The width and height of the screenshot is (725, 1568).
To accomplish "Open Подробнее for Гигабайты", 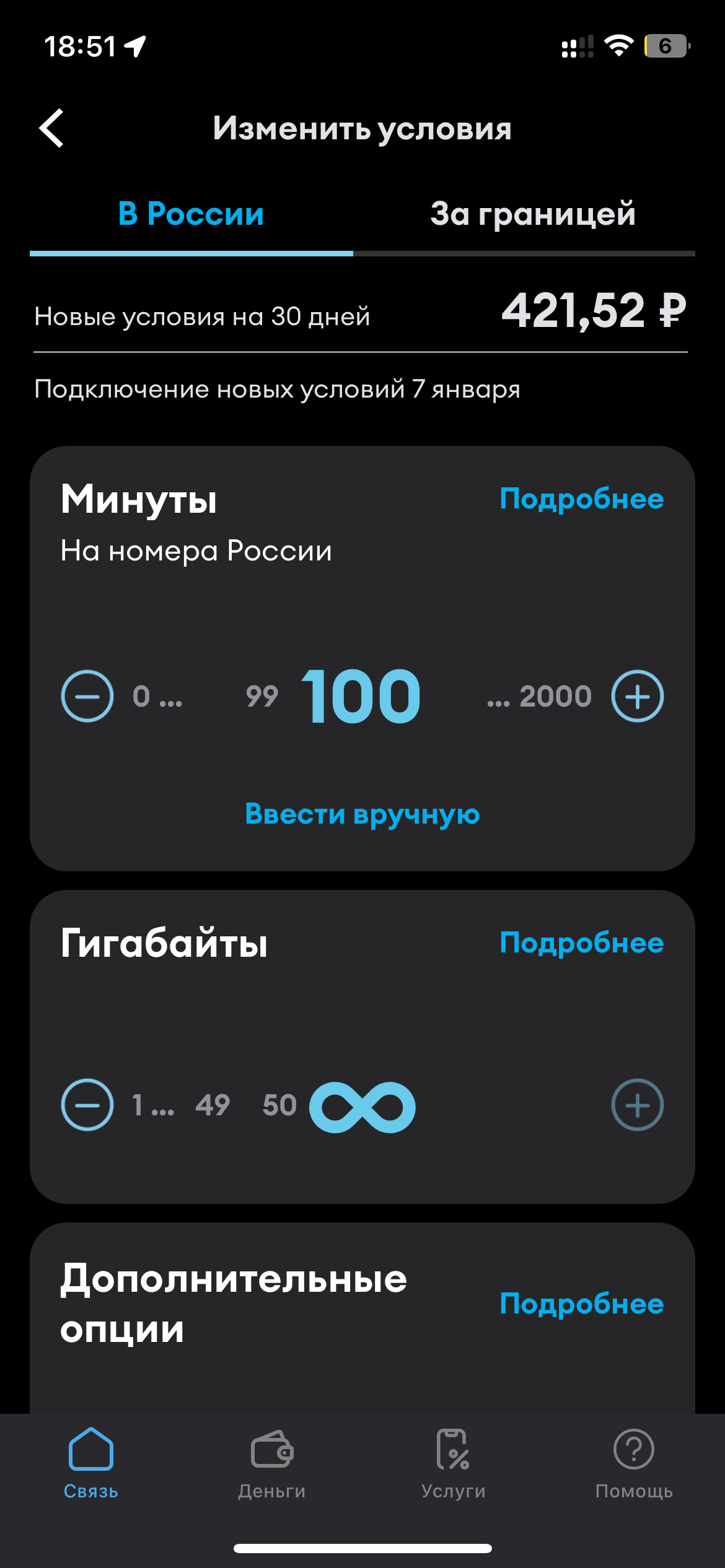I will point(581,943).
